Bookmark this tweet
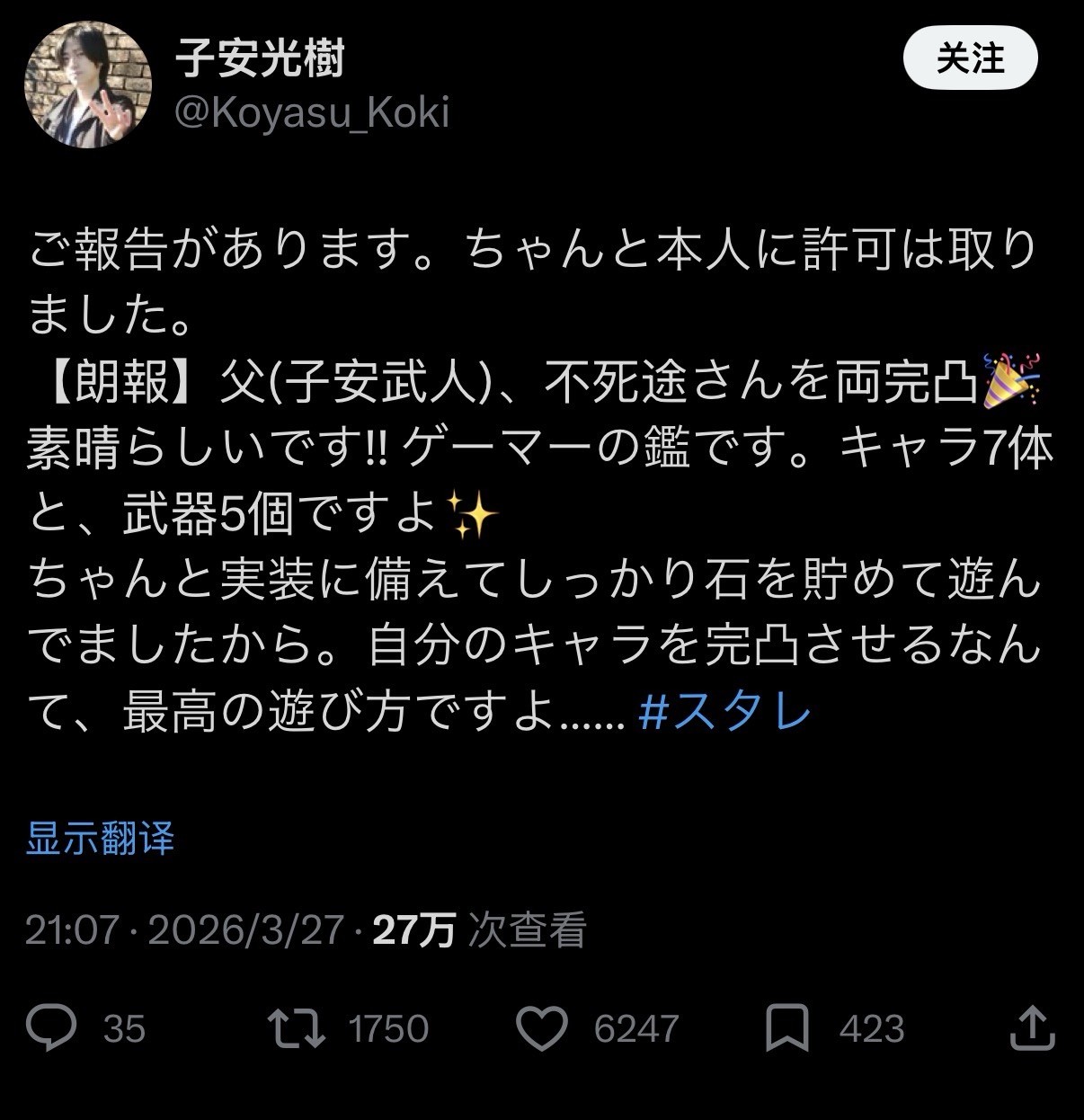 point(787,1028)
